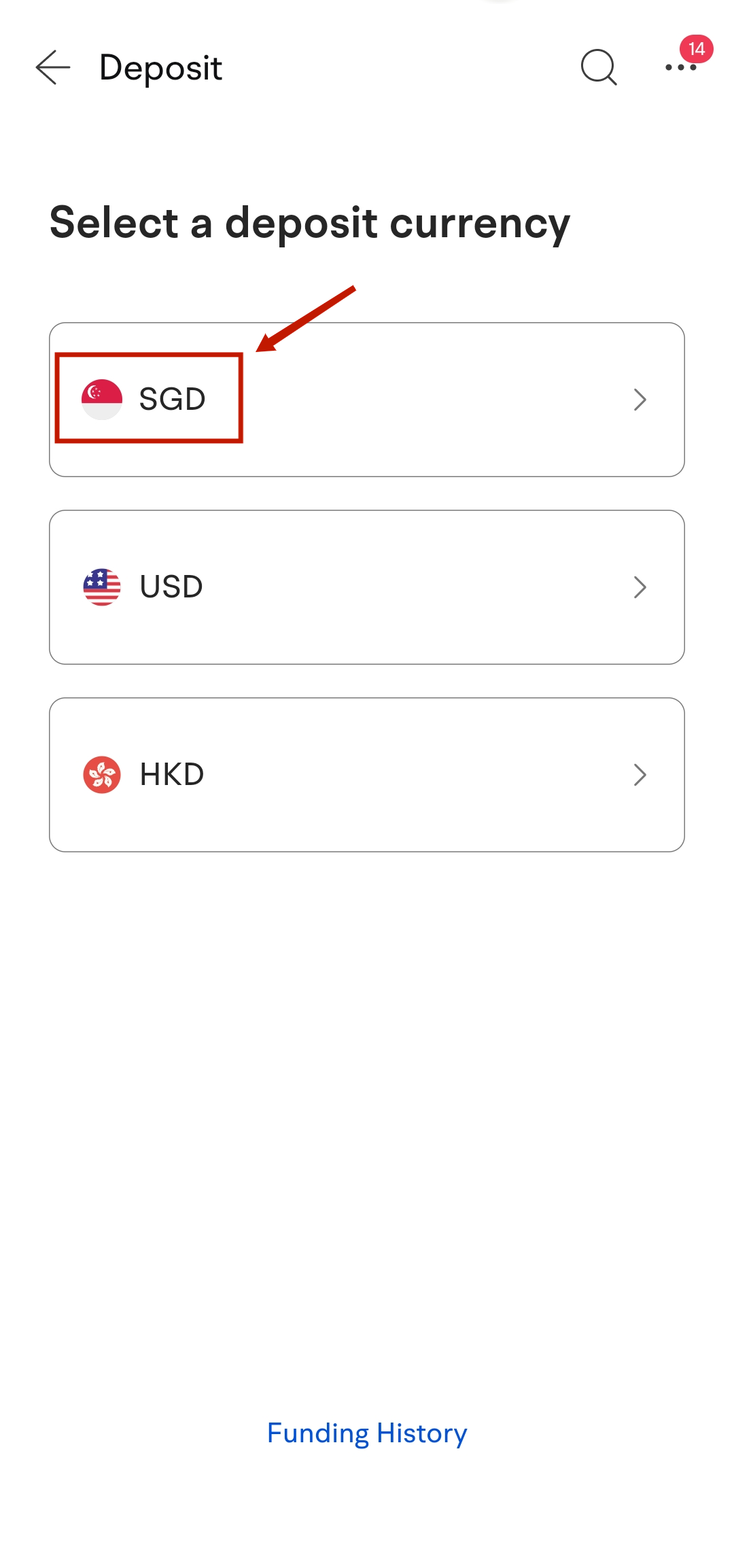
Task: Pick HKD as deposit currency
Action: point(366,775)
